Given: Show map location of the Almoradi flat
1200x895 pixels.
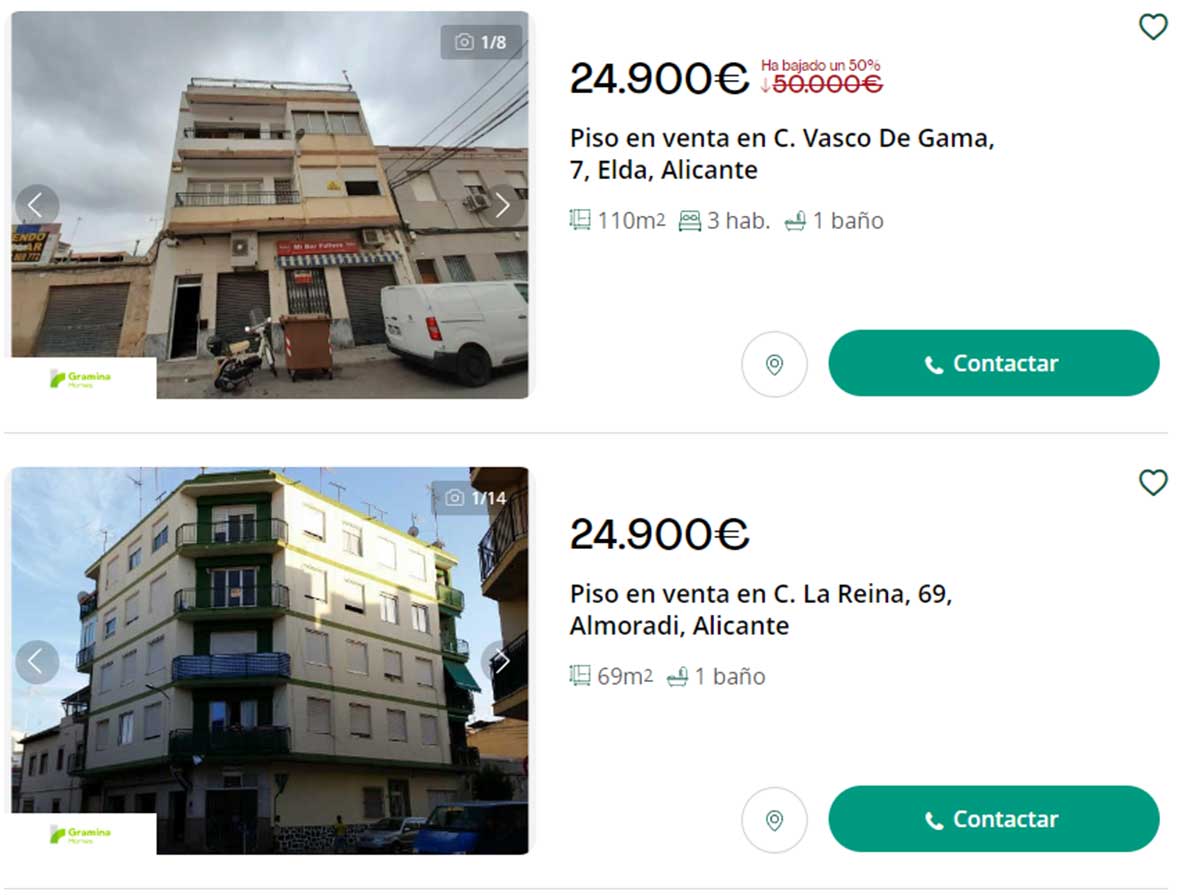Looking at the screenshot, I should pyautogui.click(x=774, y=820).
